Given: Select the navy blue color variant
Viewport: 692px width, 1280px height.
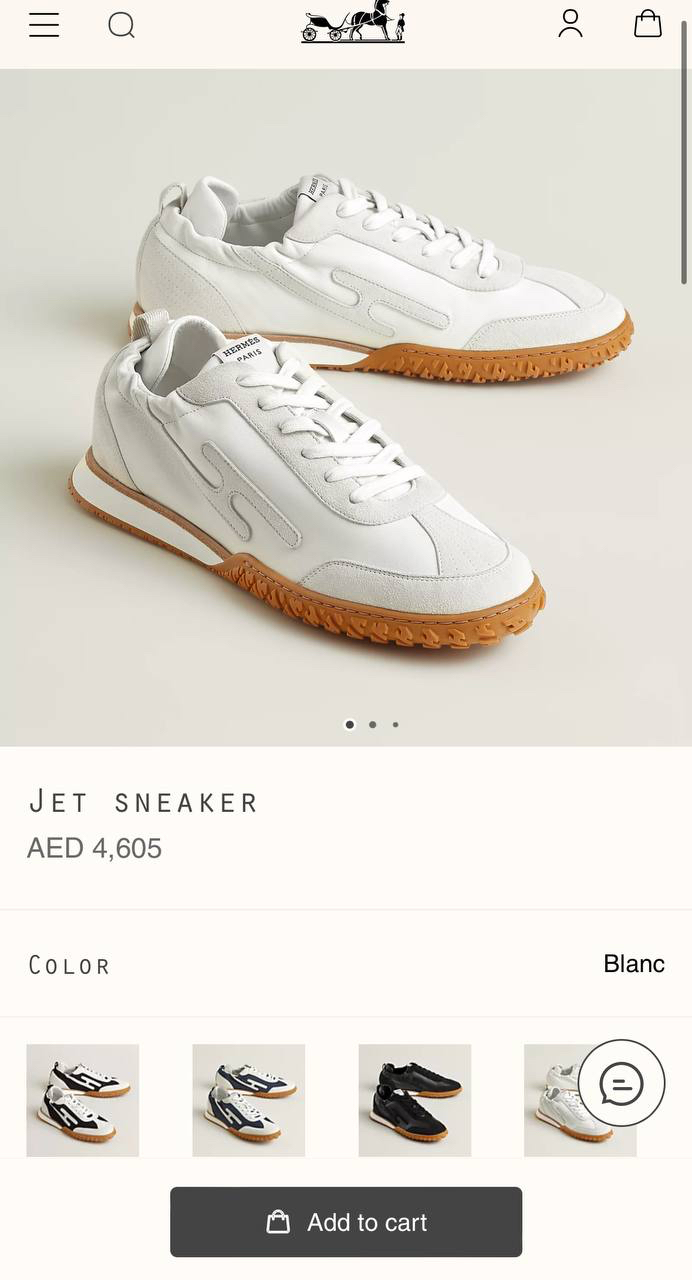Looking at the screenshot, I should [x=248, y=1100].
